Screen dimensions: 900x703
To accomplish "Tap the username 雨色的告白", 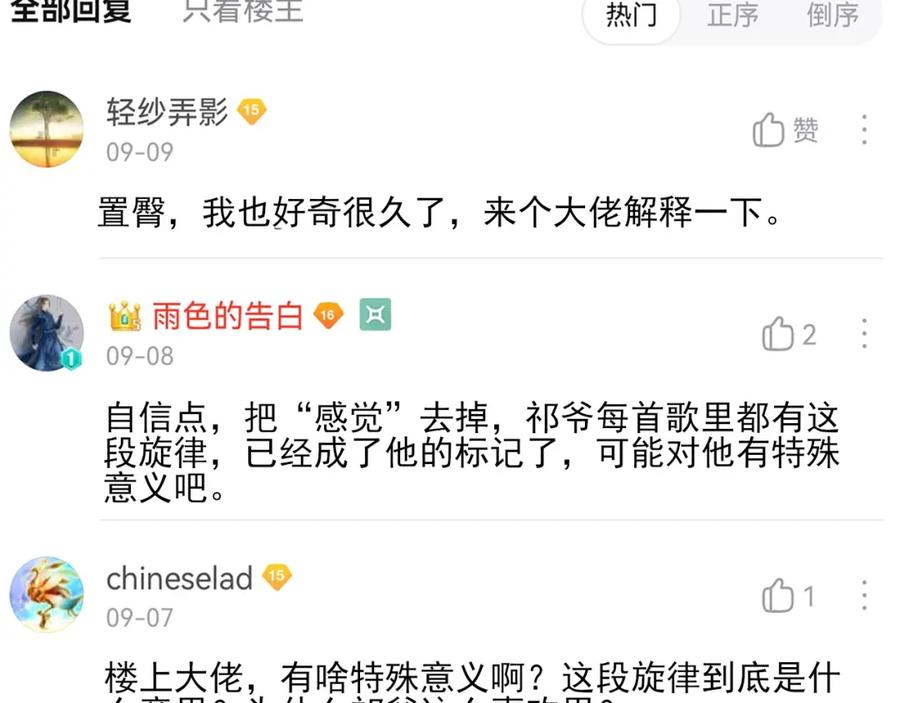I will (x=228, y=316).
